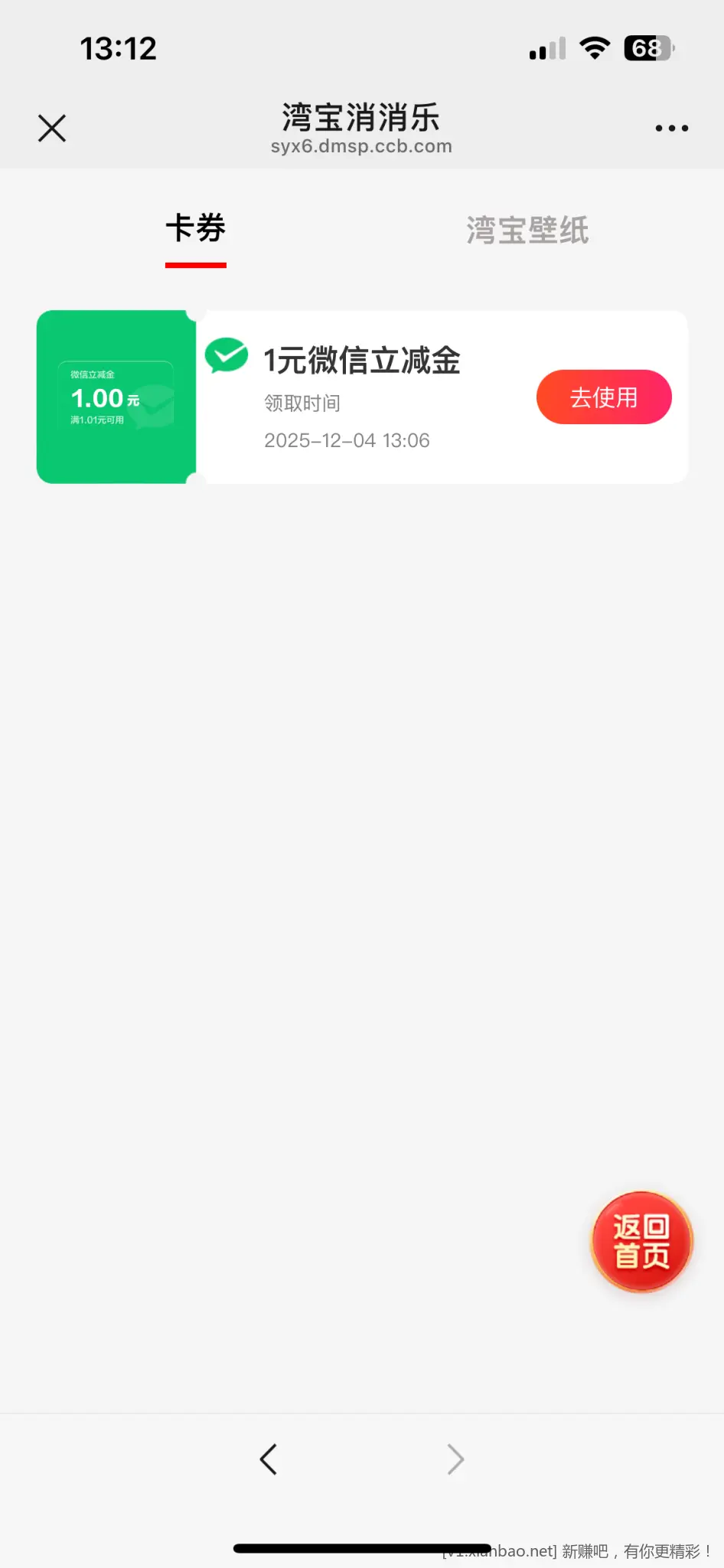
Task: Tap the syx6.dmsp.ccb.com URL text
Action: [362, 146]
